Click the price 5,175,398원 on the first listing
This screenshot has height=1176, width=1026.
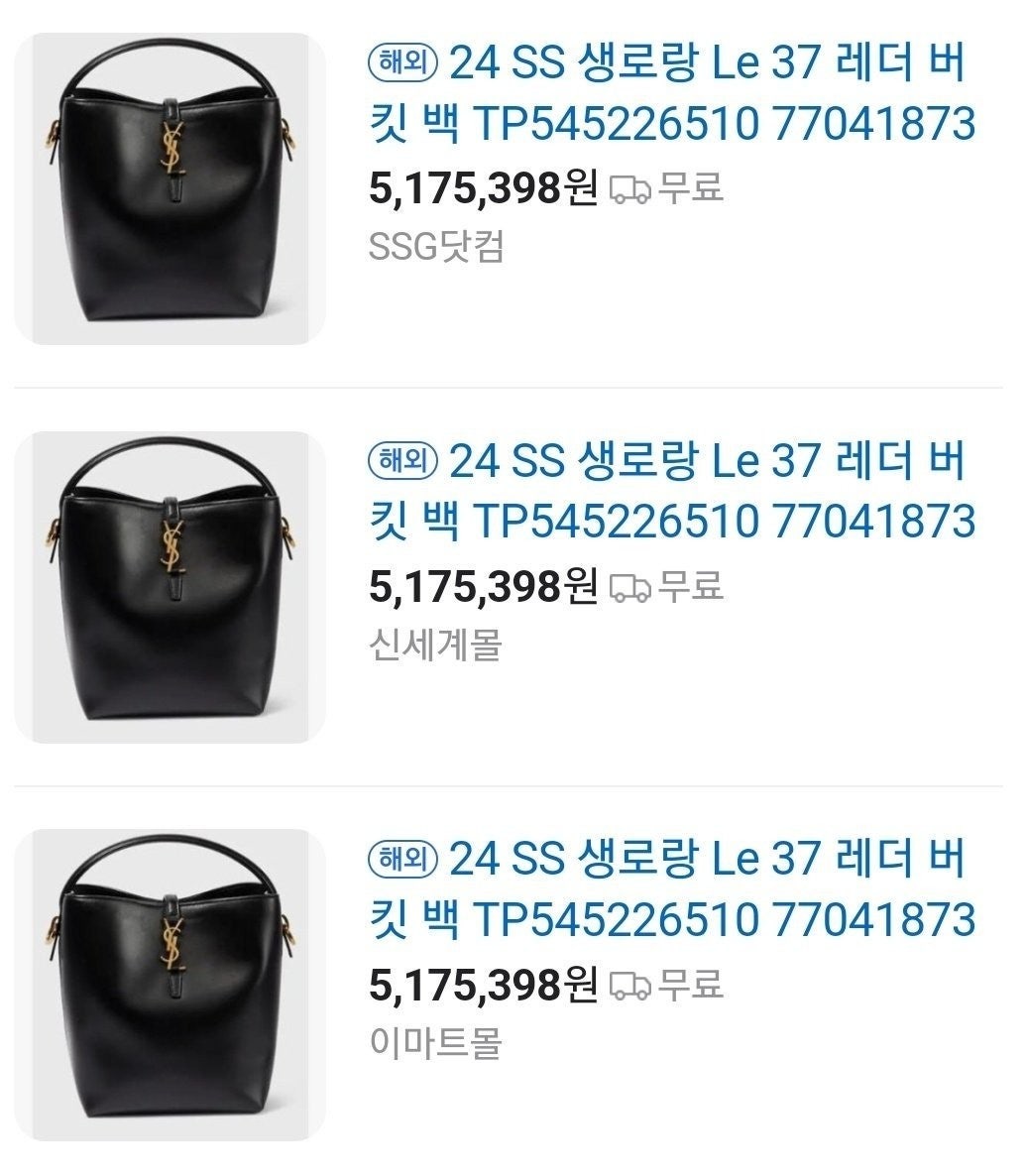(x=483, y=186)
